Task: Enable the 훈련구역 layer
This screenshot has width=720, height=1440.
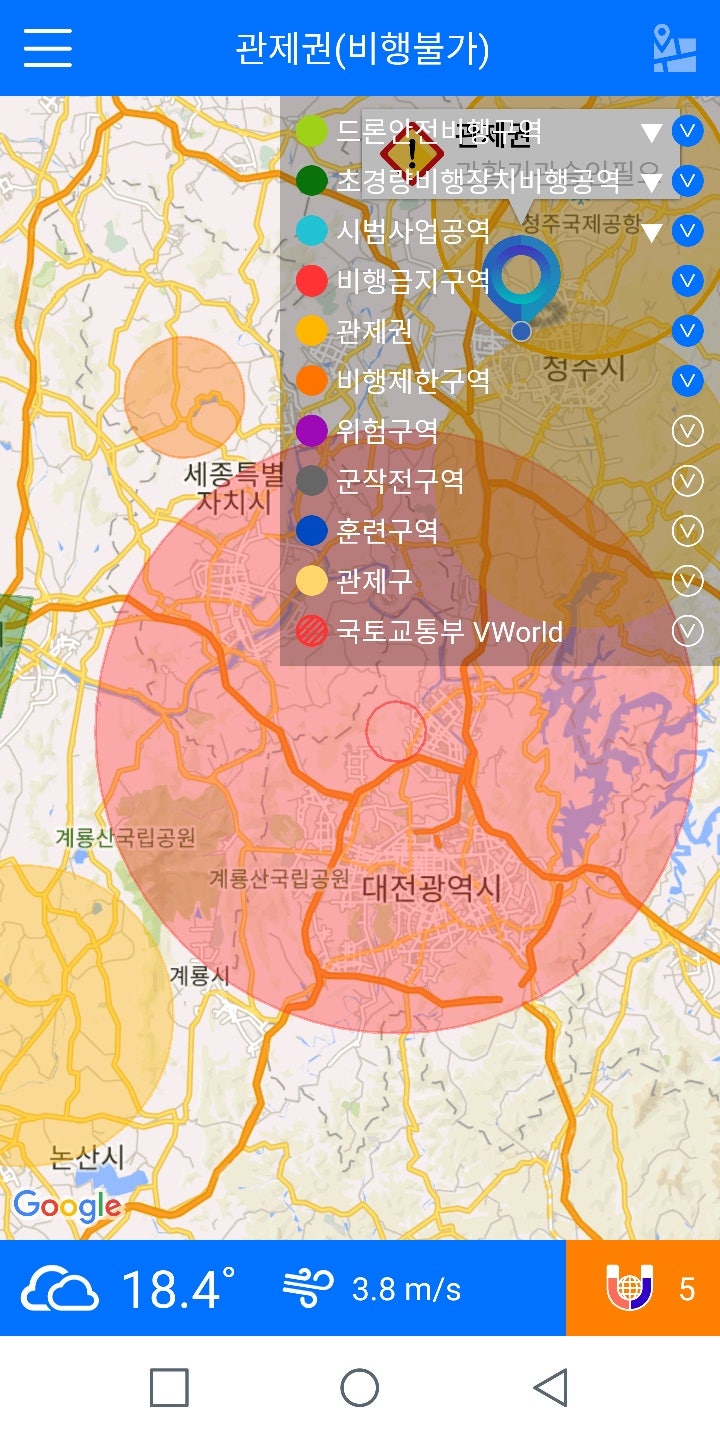Action: click(688, 531)
